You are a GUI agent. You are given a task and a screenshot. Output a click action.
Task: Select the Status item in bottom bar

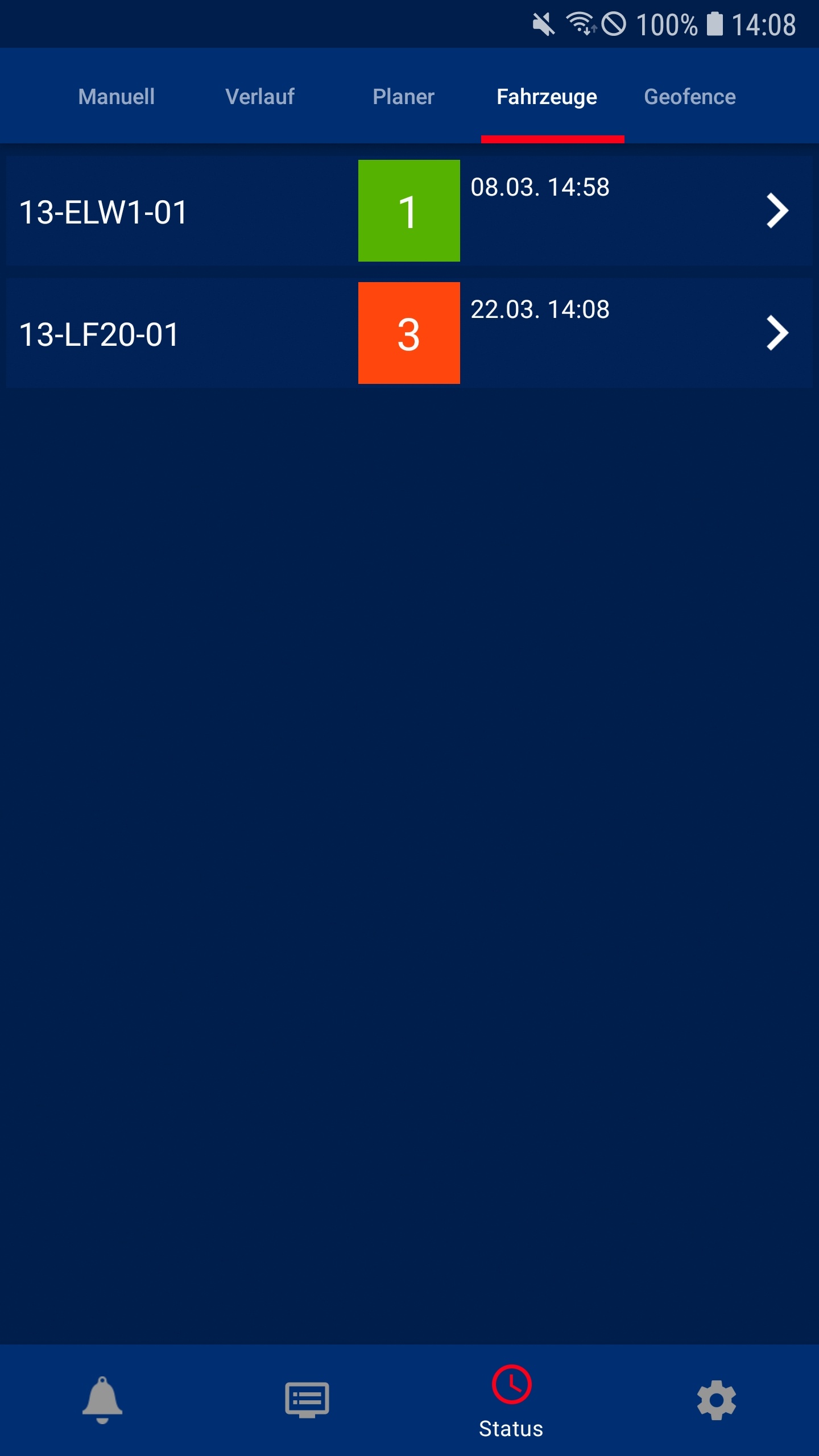(511, 1401)
